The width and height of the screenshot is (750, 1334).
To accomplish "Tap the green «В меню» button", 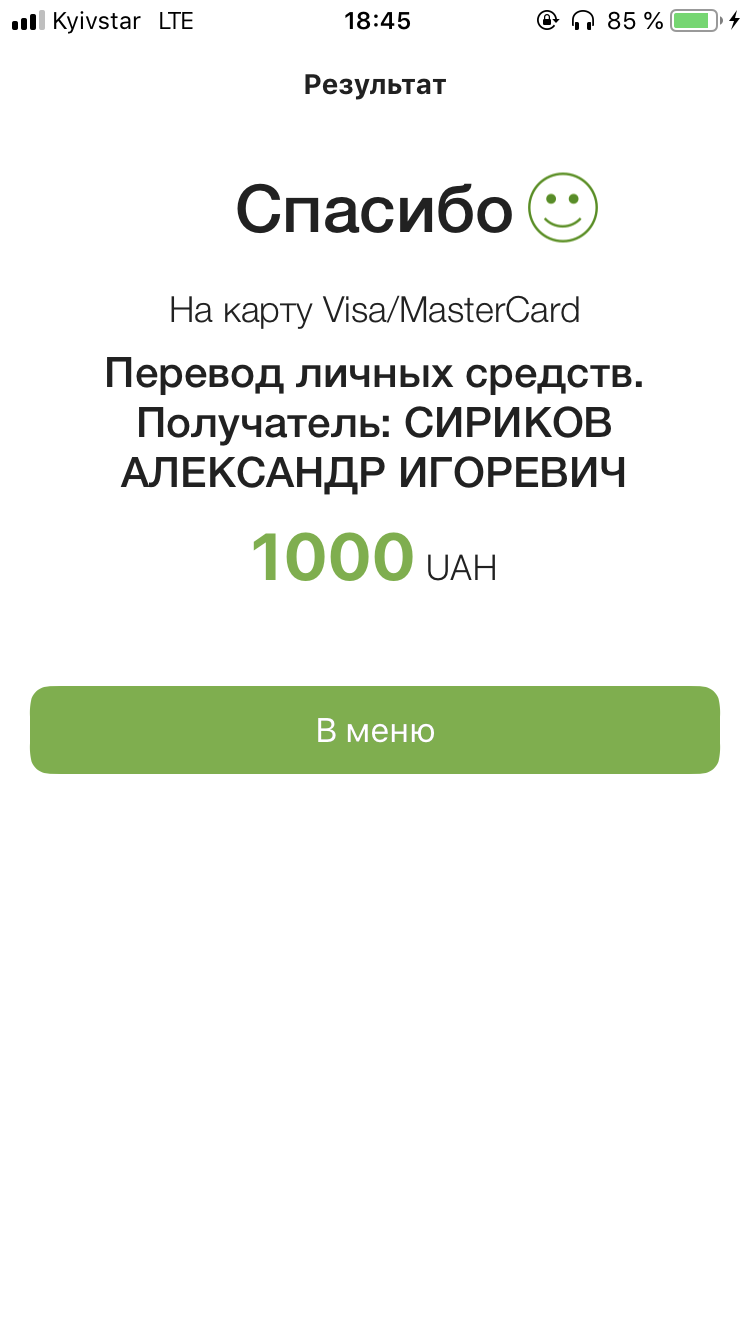I will 375,730.
